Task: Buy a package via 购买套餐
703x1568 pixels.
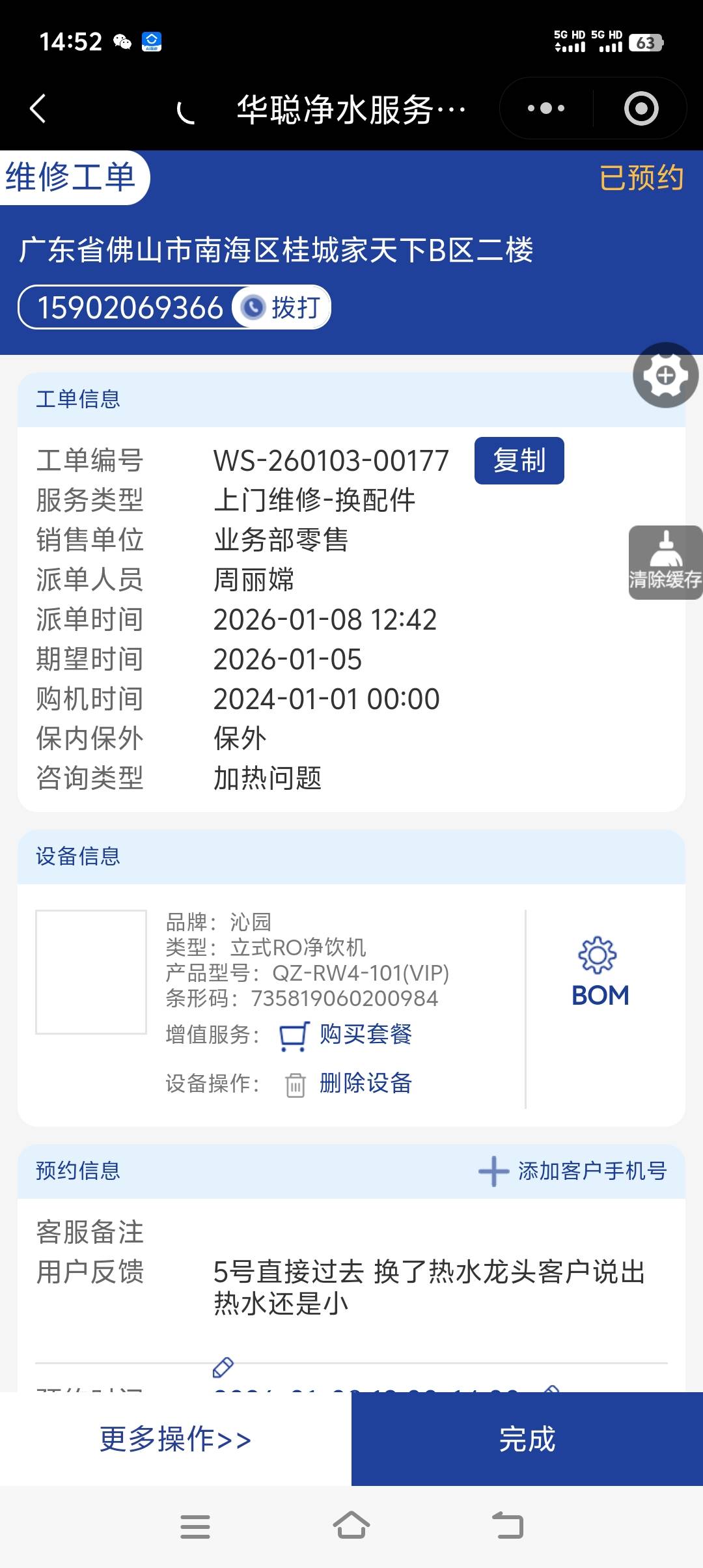Action: tap(365, 1035)
